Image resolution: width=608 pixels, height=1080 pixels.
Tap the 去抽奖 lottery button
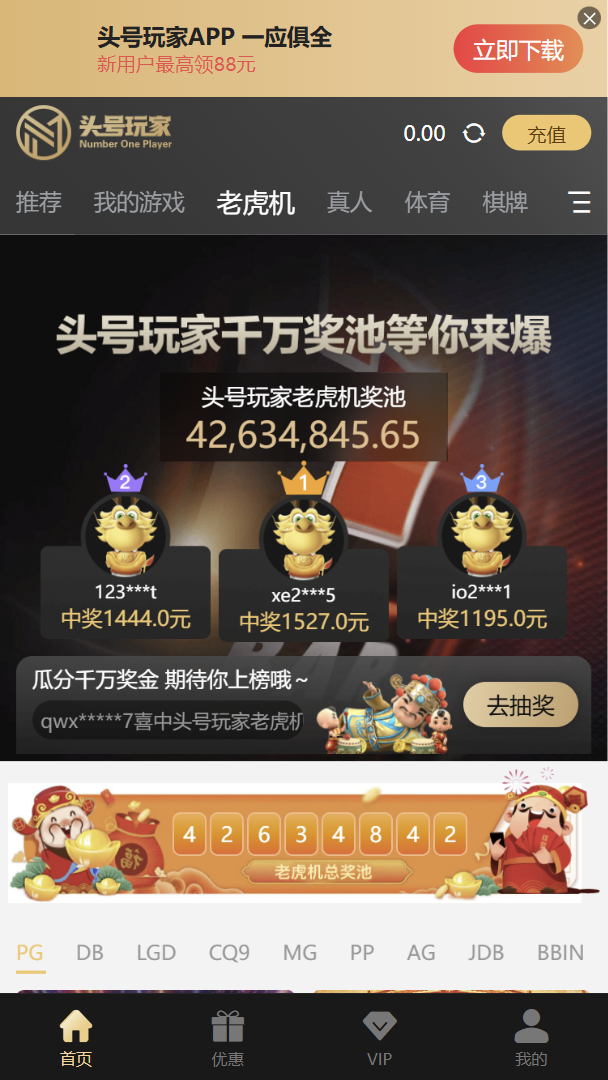(x=520, y=706)
